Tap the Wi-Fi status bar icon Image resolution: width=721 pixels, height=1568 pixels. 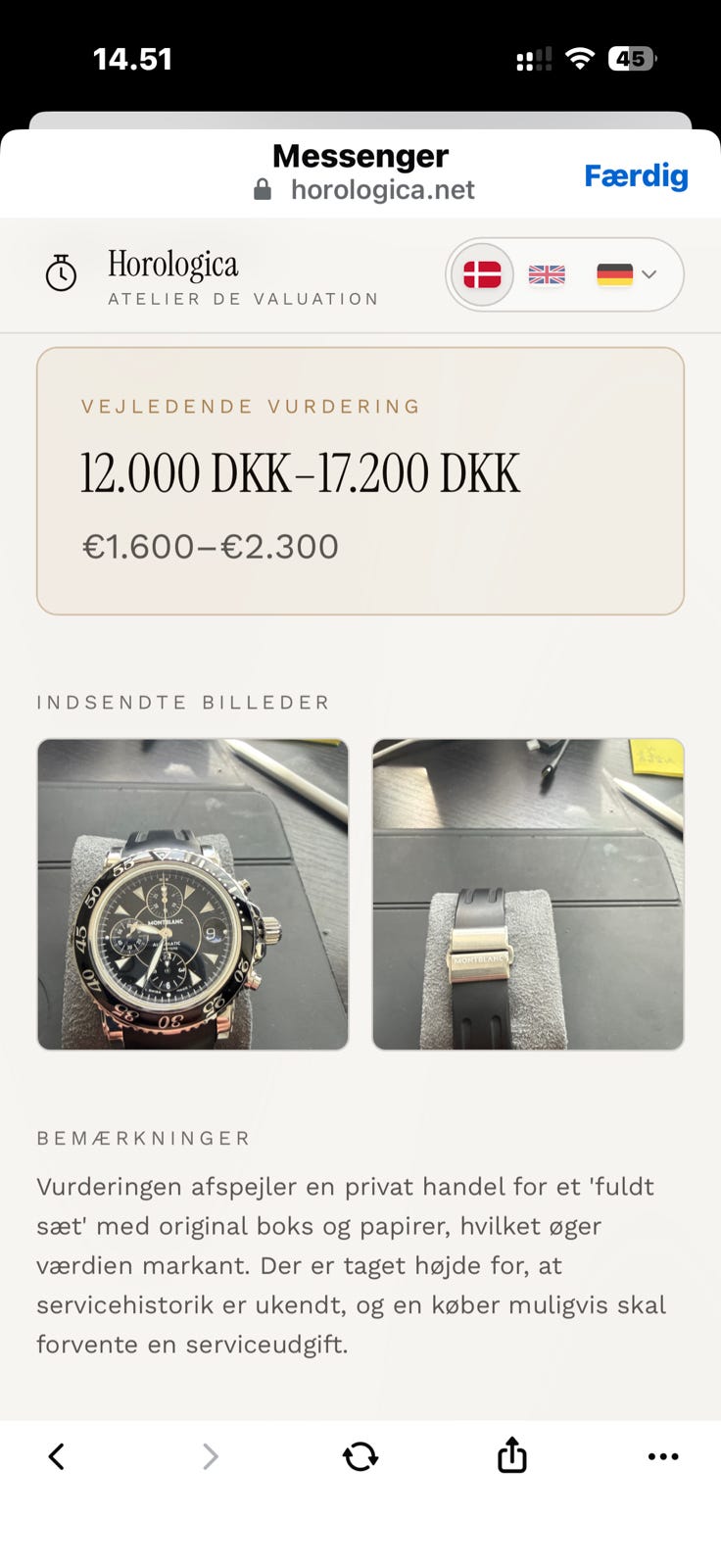580,58
